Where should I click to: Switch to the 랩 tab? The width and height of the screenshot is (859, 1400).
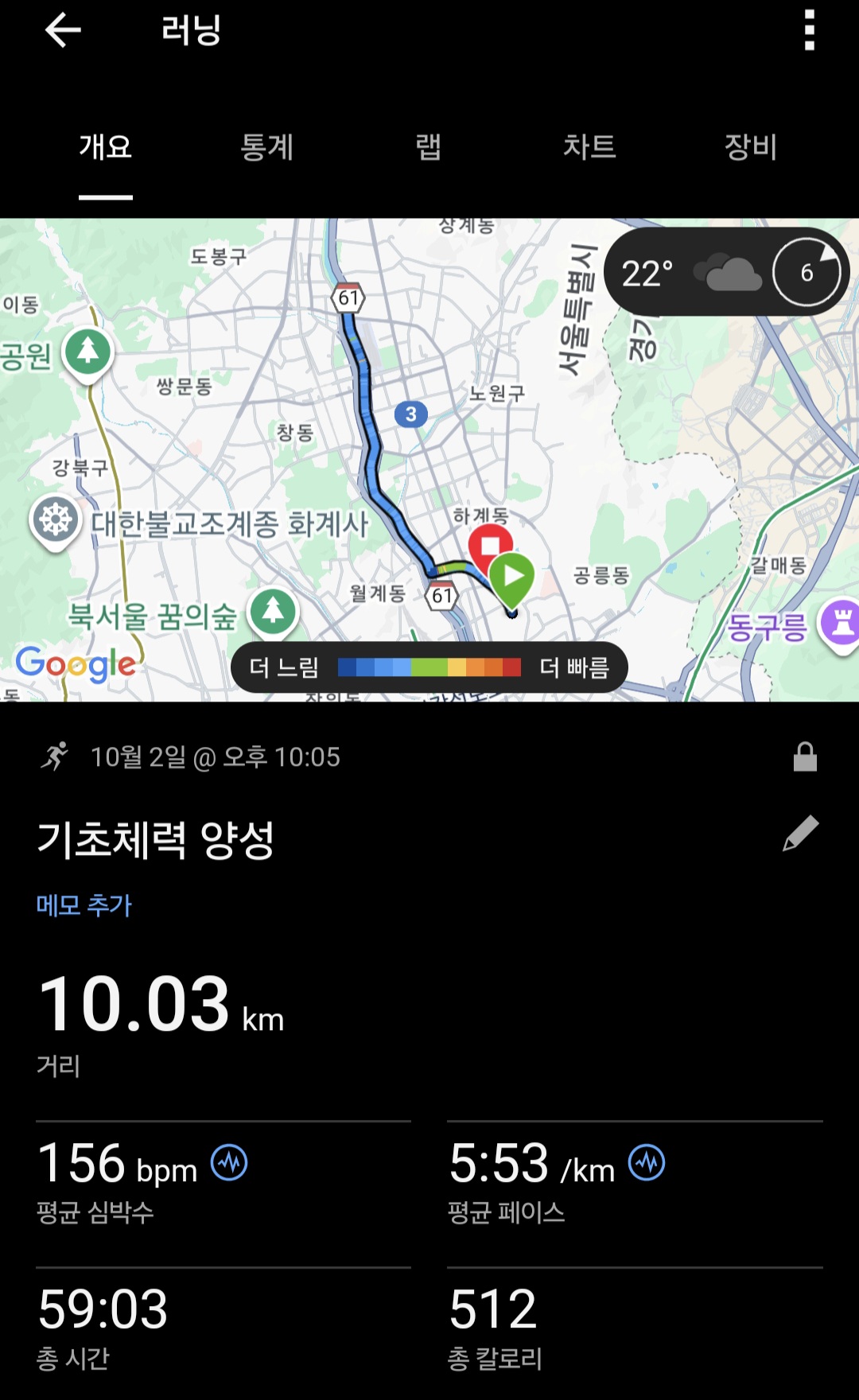coord(429,147)
